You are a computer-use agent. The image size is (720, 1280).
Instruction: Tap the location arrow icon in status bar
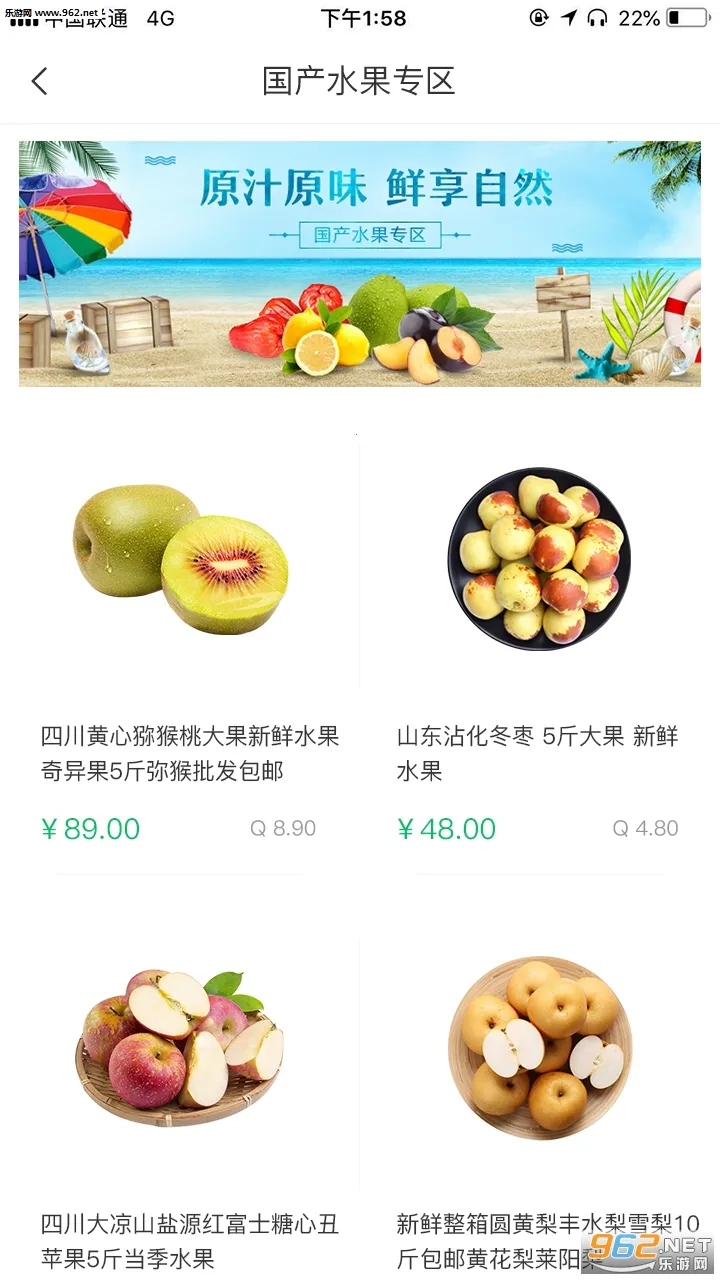(x=568, y=16)
